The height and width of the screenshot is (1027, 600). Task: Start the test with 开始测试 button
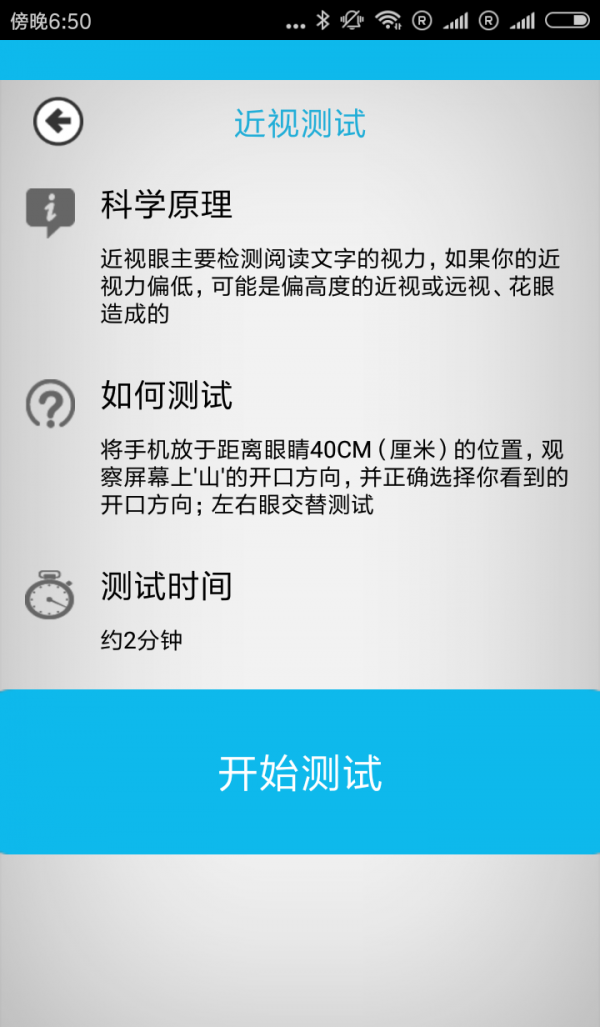[x=300, y=772]
